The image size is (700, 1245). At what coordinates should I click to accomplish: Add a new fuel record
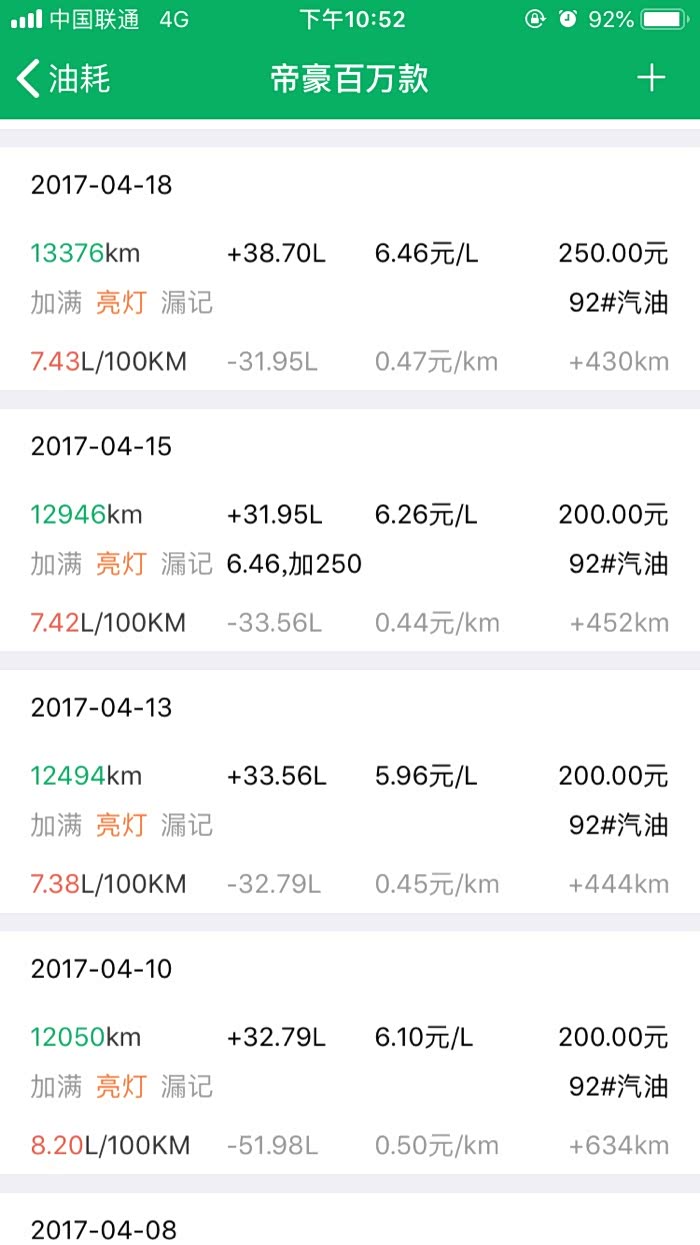tap(651, 78)
